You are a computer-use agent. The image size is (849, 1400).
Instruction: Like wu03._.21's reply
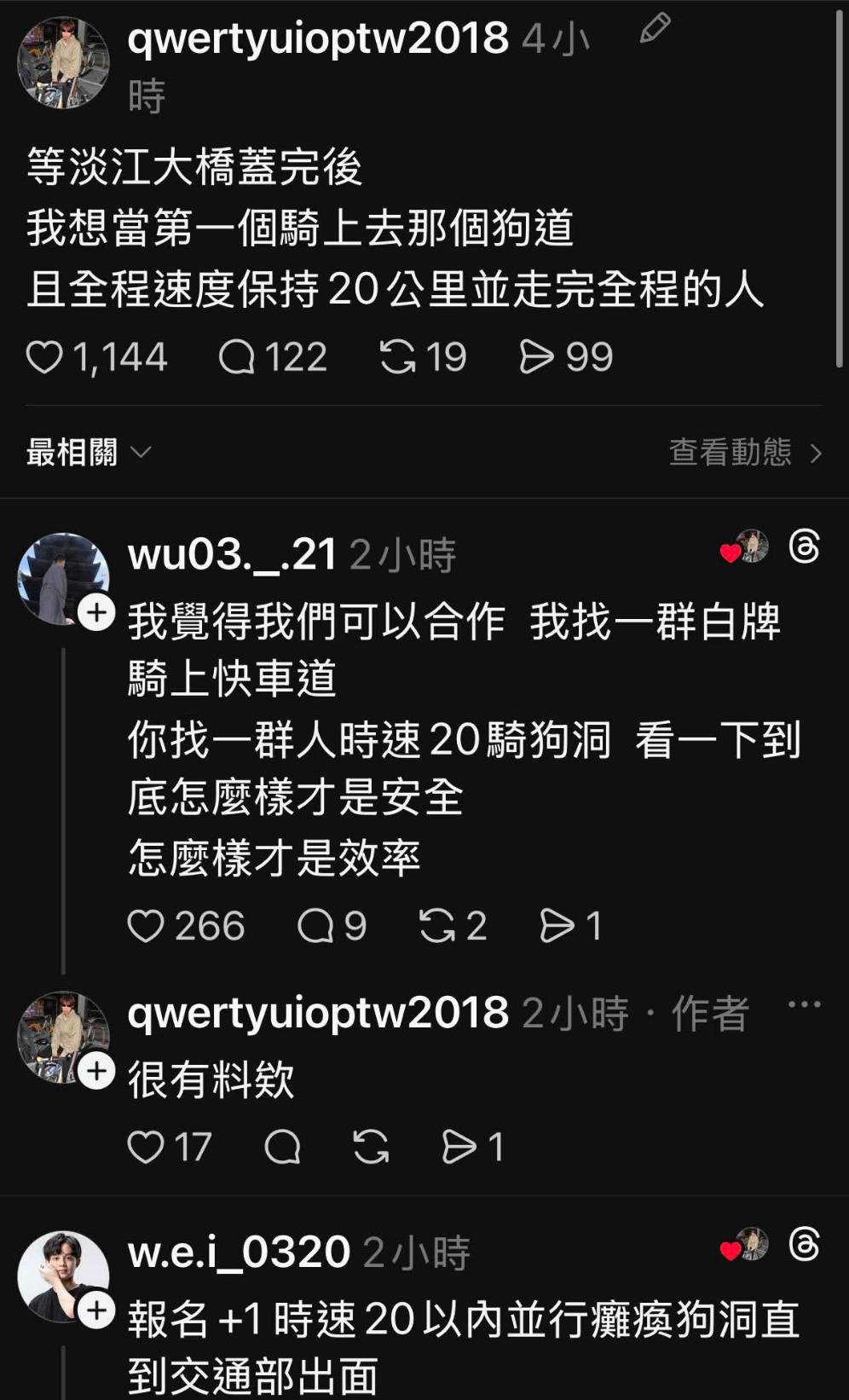point(146,926)
